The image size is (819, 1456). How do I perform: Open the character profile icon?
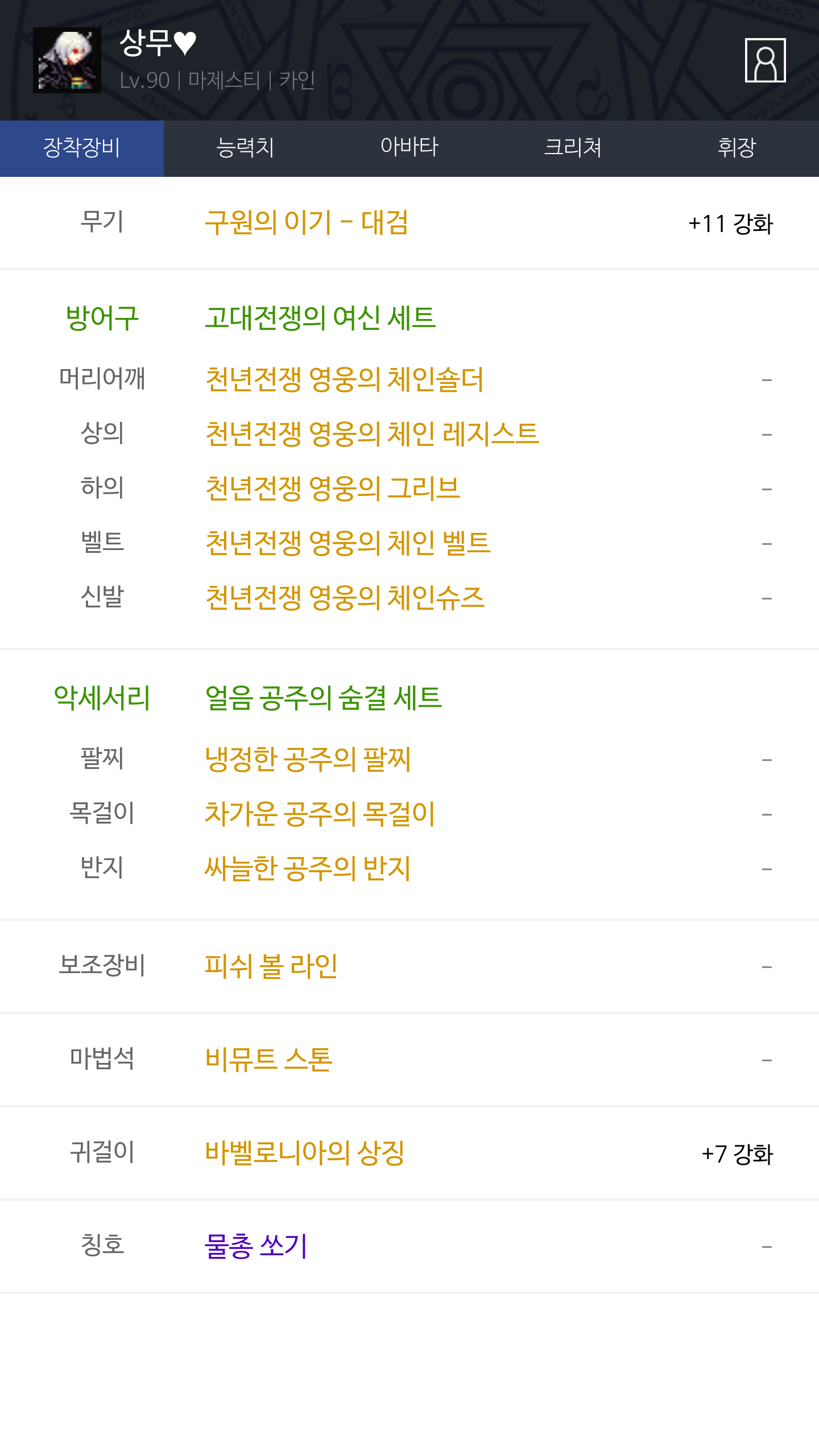point(765,60)
